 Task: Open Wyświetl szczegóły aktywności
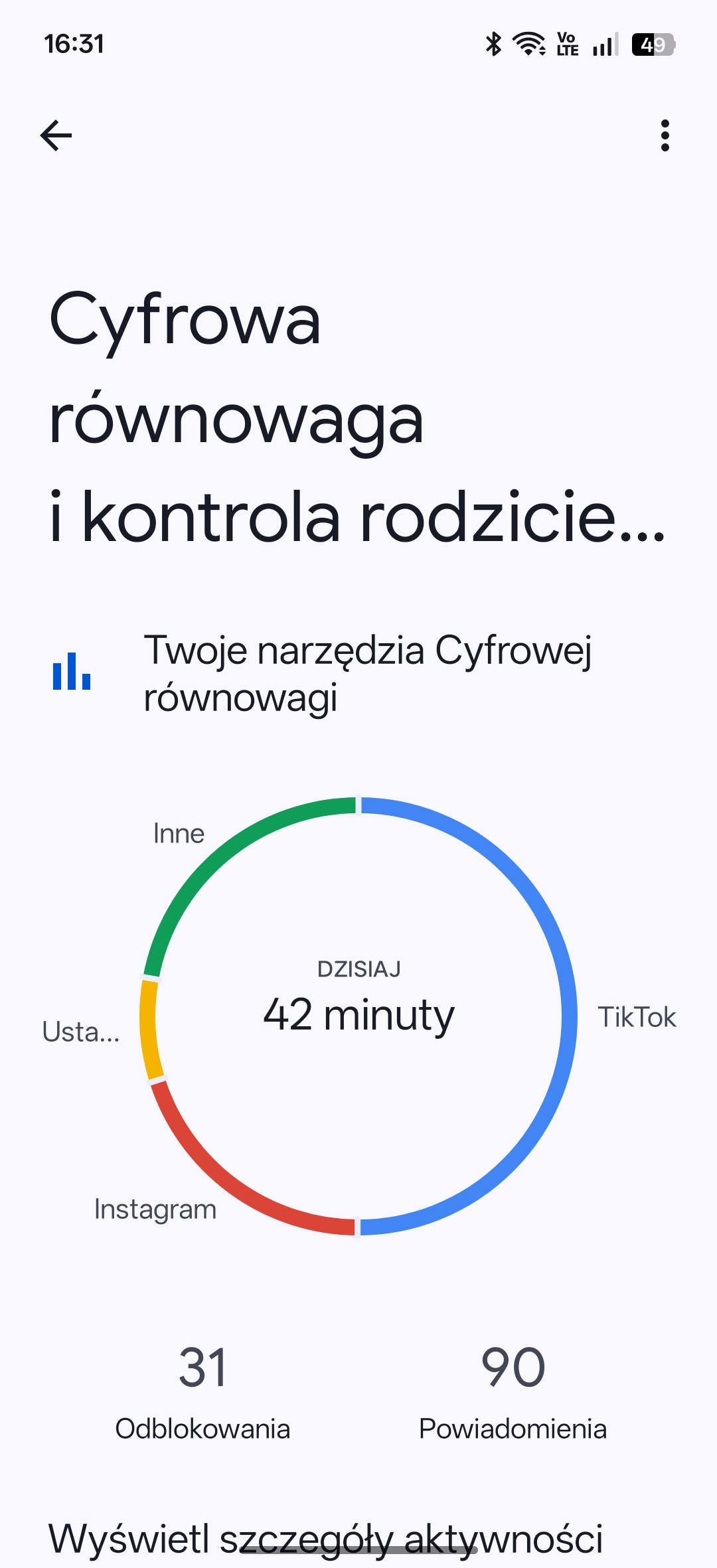(x=325, y=1539)
